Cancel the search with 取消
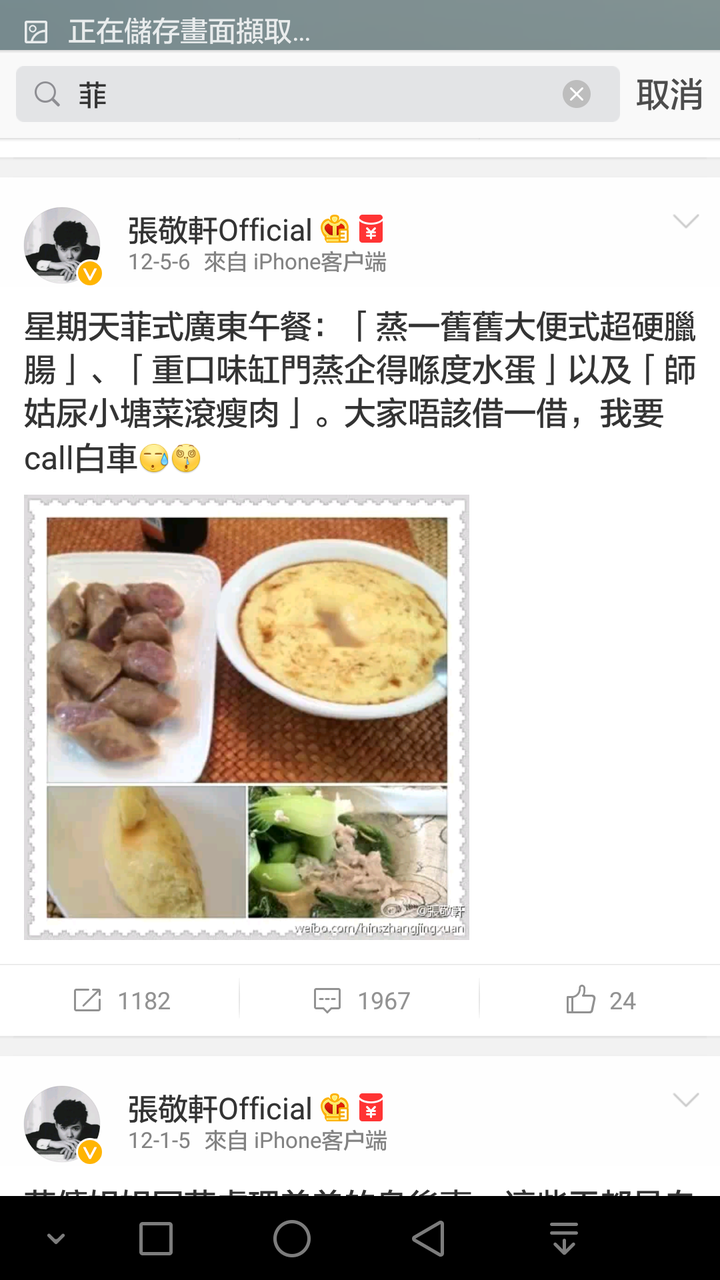The height and width of the screenshot is (1280, 720). point(669,95)
